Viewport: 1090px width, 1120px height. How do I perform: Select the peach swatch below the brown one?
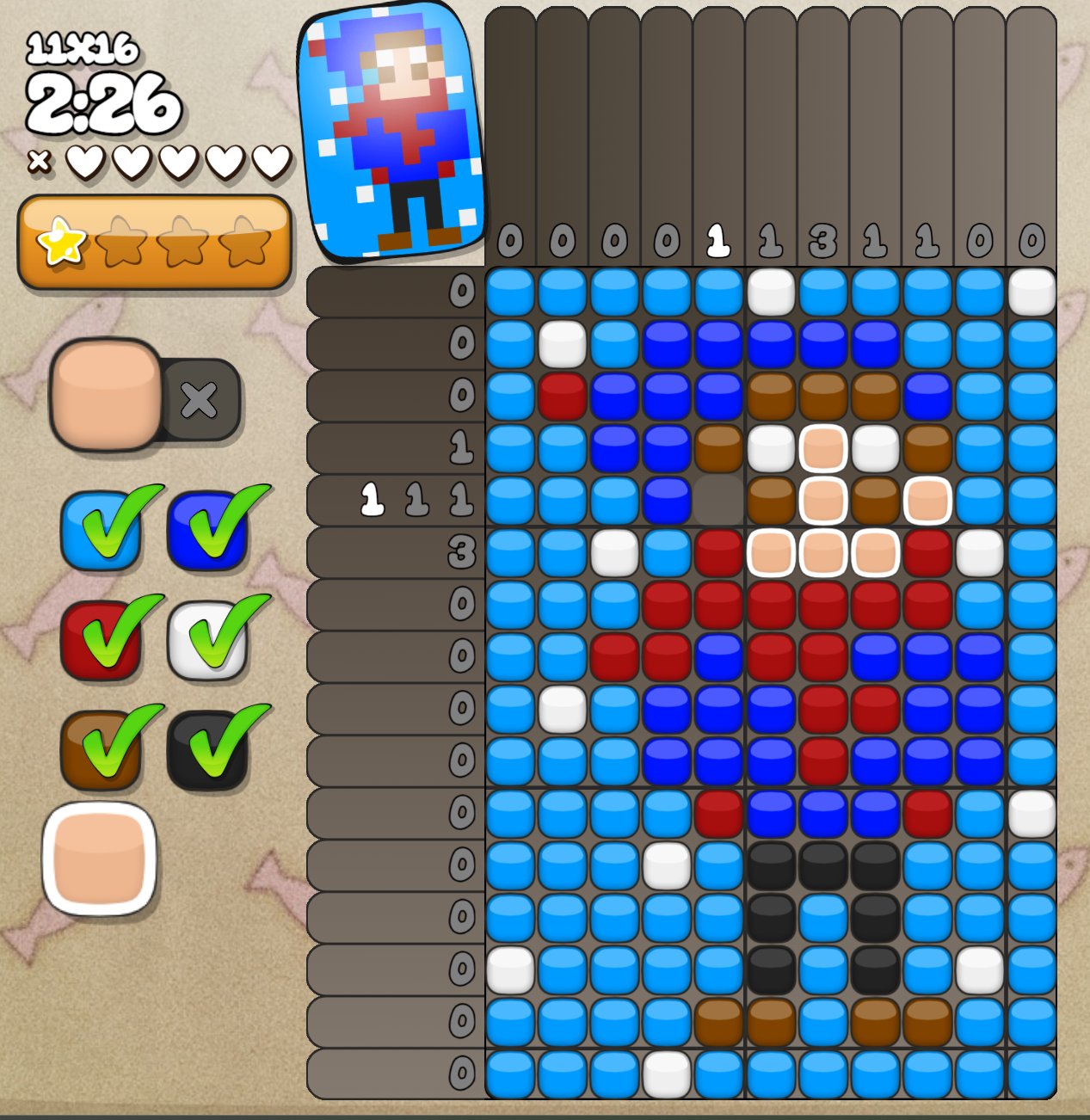[x=100, y=858]
